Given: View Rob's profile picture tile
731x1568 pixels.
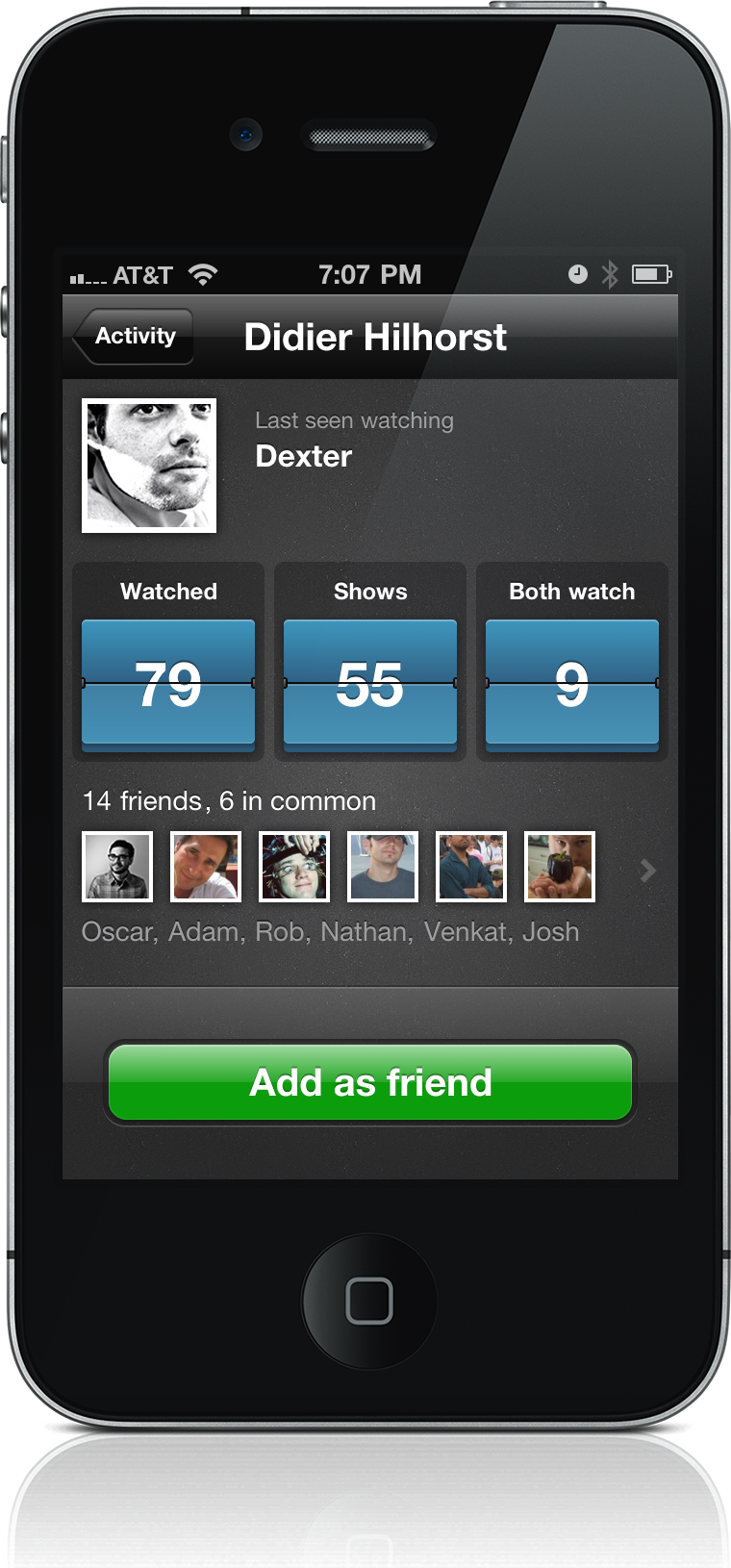Looking at the screenshot, I should click(294, 867).
